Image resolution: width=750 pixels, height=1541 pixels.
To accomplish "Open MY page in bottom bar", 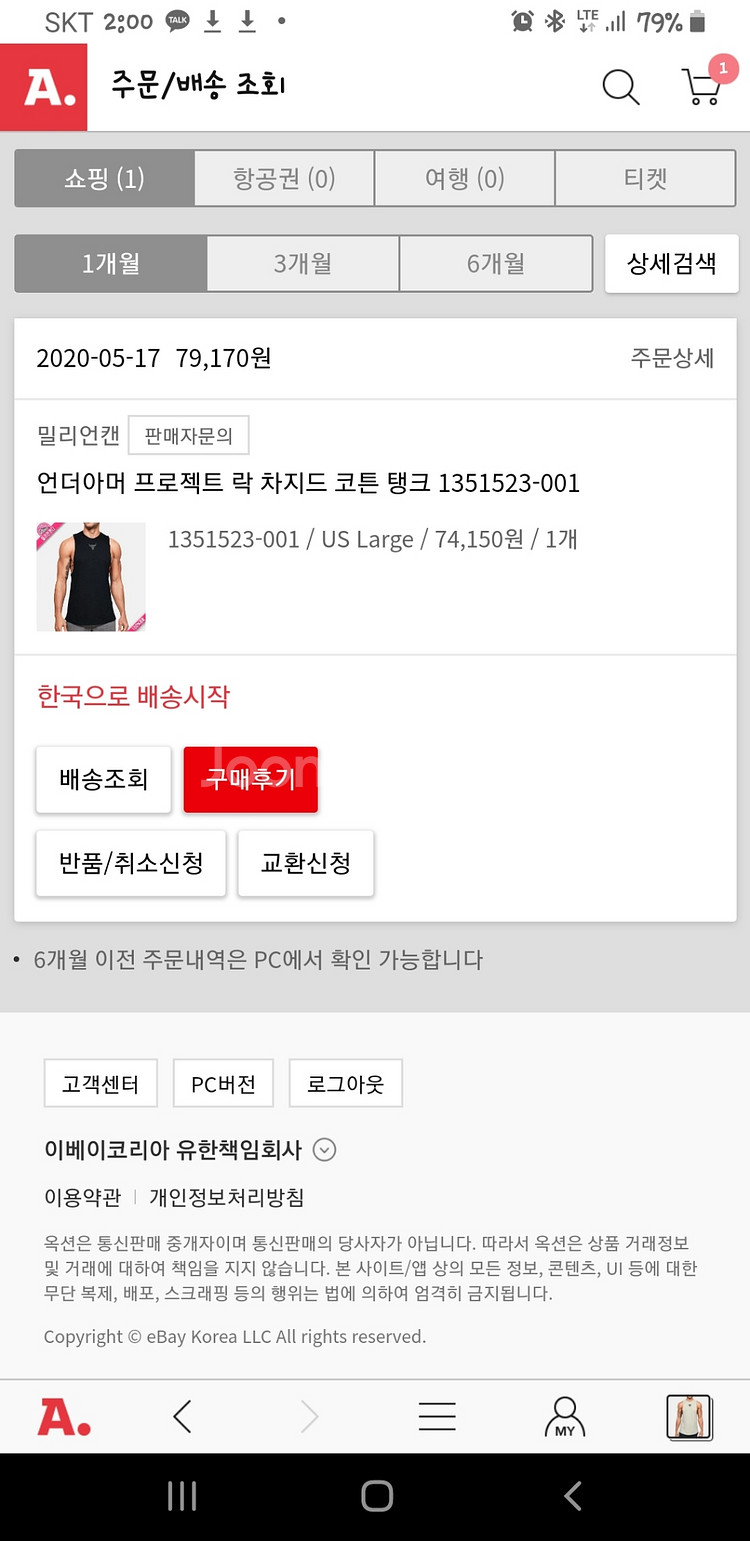I will click(565, 1416).
